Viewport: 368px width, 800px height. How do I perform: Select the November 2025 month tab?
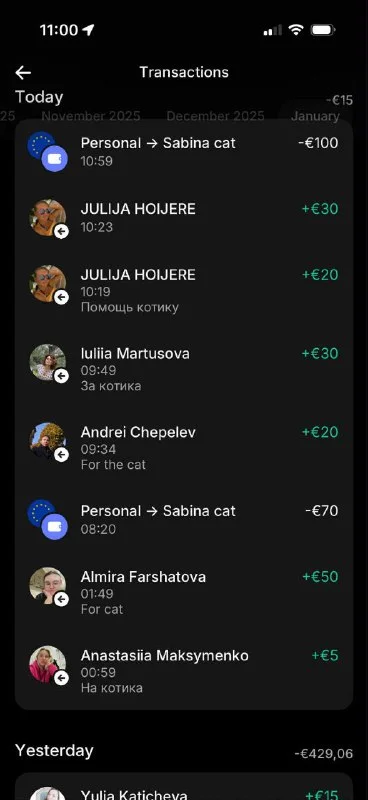tap(91, 116)
